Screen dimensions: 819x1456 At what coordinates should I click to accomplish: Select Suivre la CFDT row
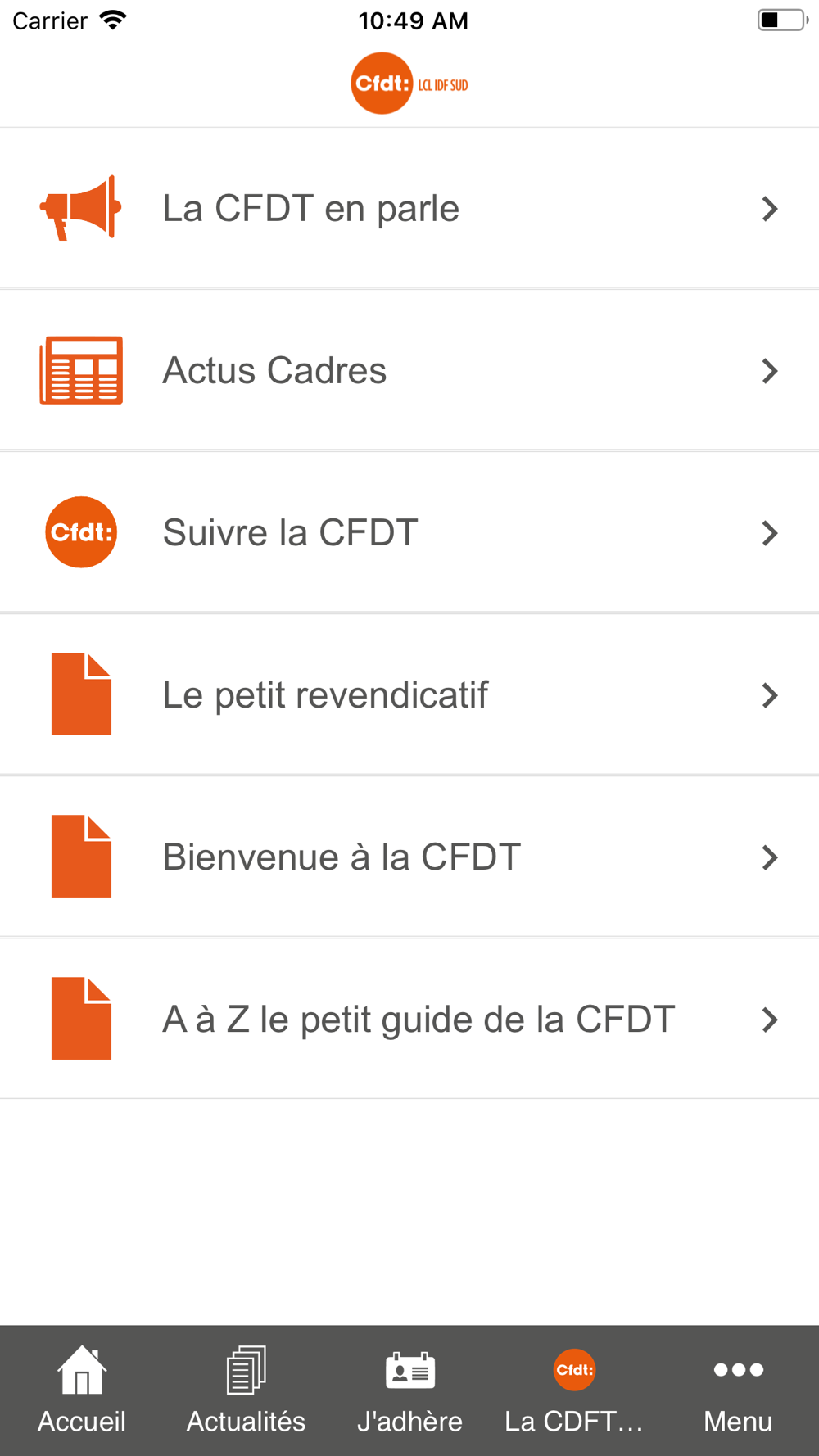[x=409, y=532]
